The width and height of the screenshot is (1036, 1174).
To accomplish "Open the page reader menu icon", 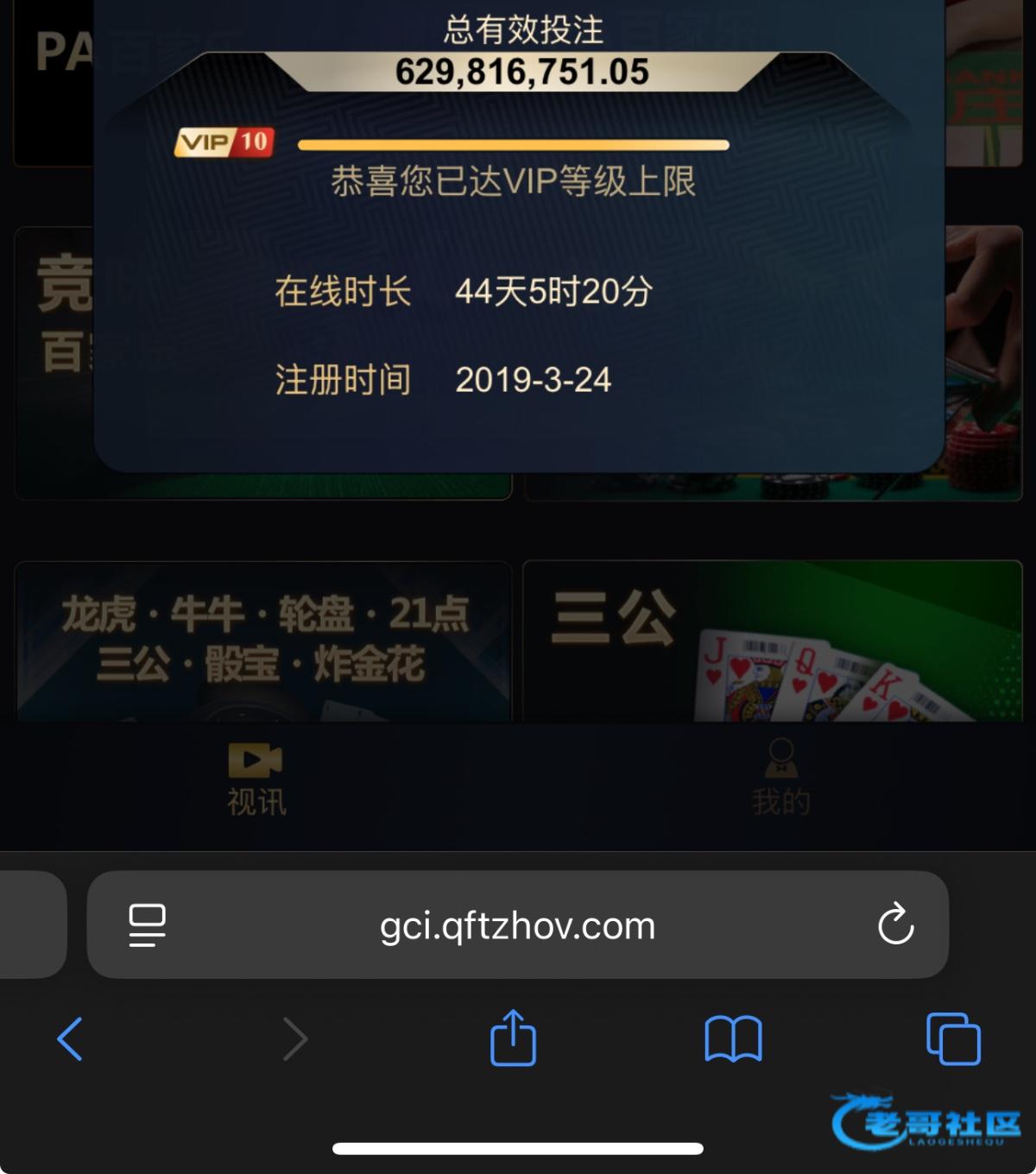I will click(147, 925).
